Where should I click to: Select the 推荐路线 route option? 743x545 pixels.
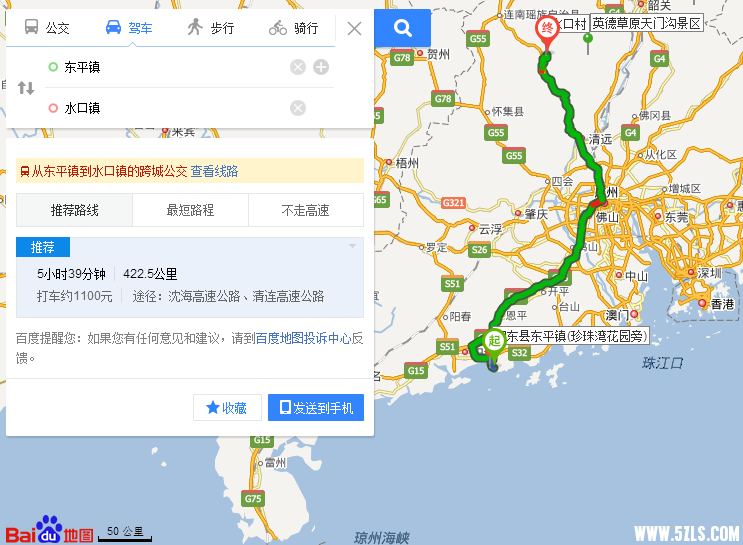tap(75, 210)
